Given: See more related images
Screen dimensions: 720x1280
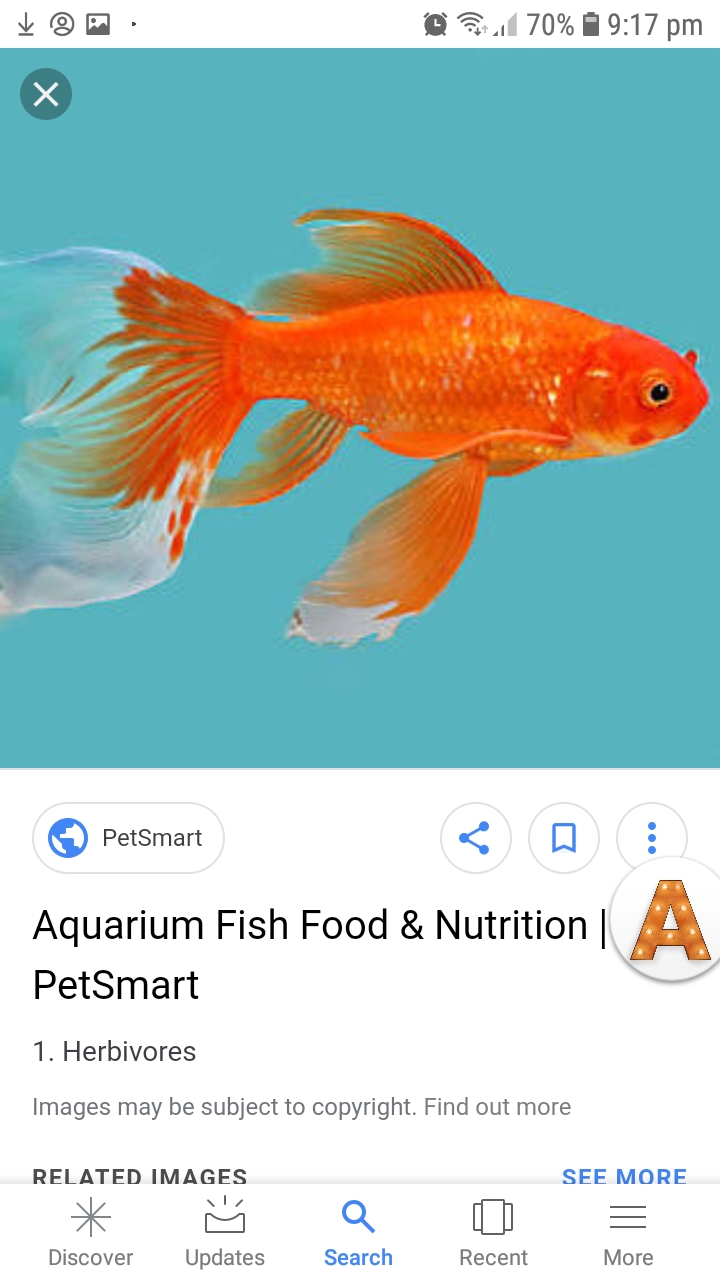Looking at the screenshot, I should click(624, 1177).
